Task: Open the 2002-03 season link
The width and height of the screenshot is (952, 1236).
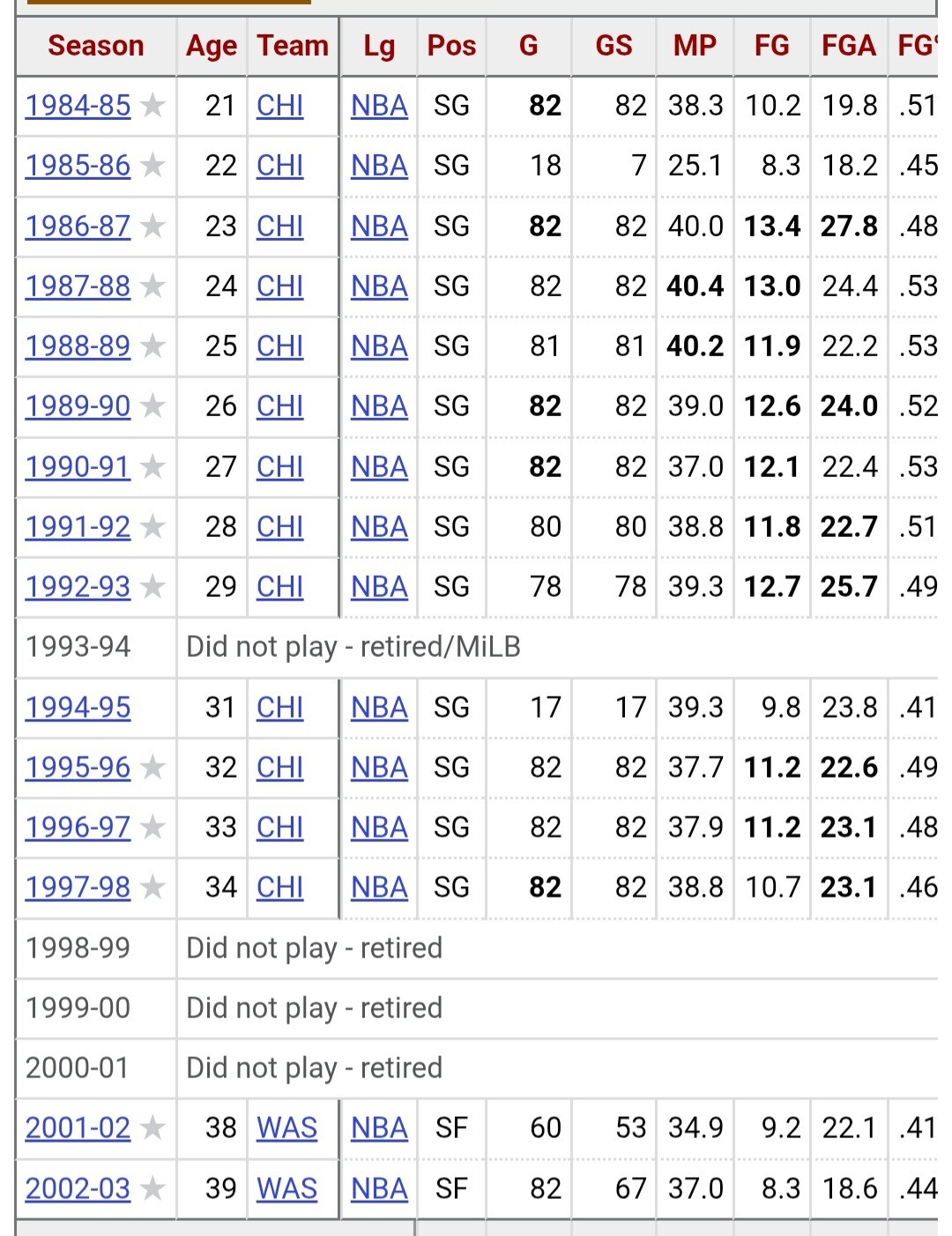Action: [x=78, y=1188]
